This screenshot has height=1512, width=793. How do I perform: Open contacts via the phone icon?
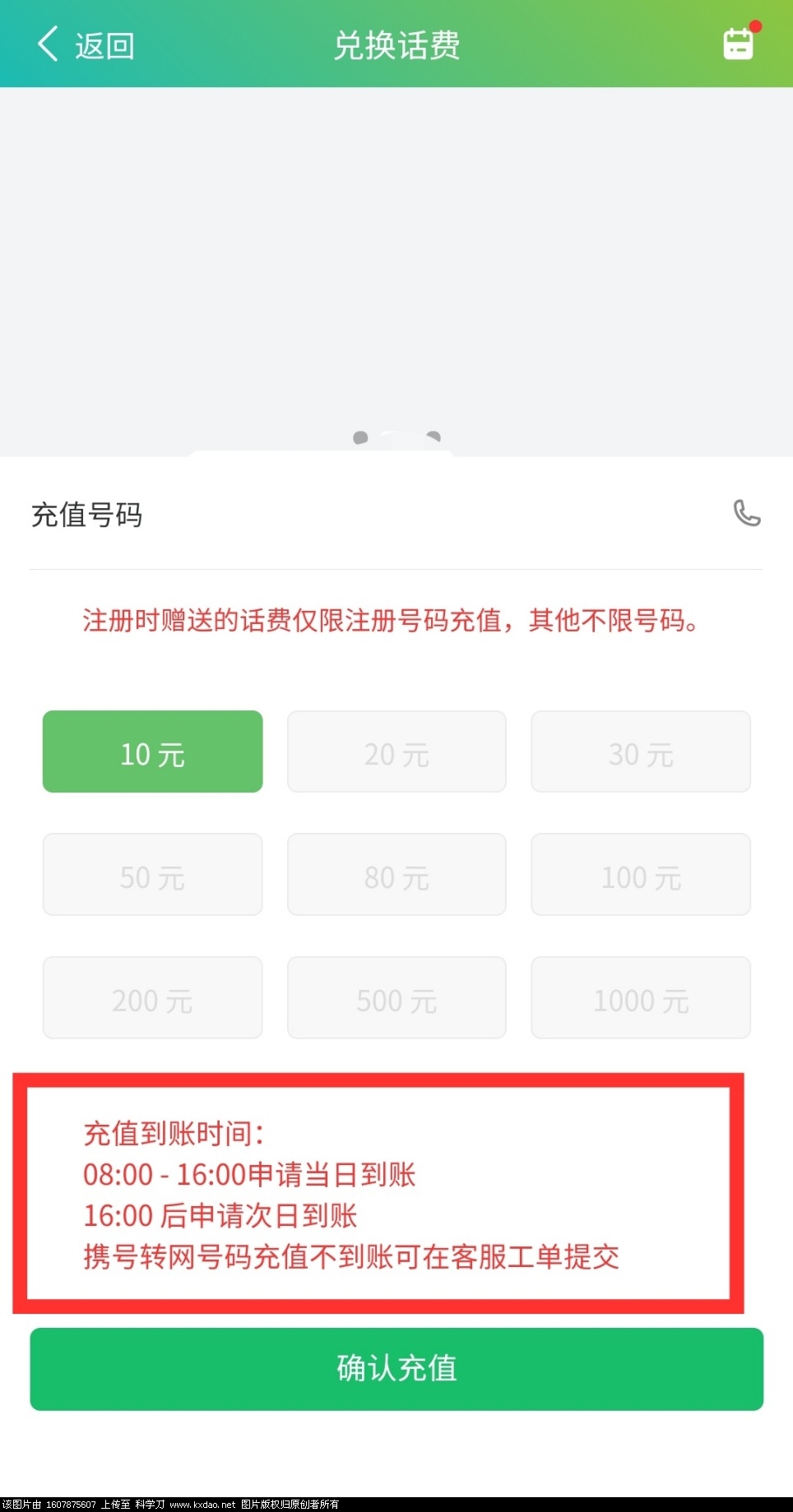[x=746, y=514]
